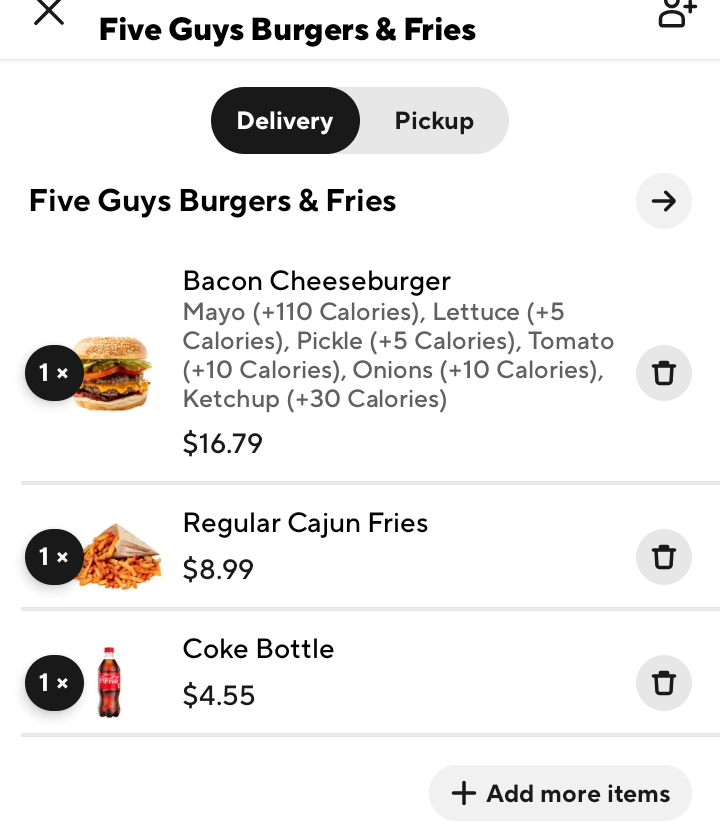Switch to Pickup option
The image size is (720, 832).
434,121
